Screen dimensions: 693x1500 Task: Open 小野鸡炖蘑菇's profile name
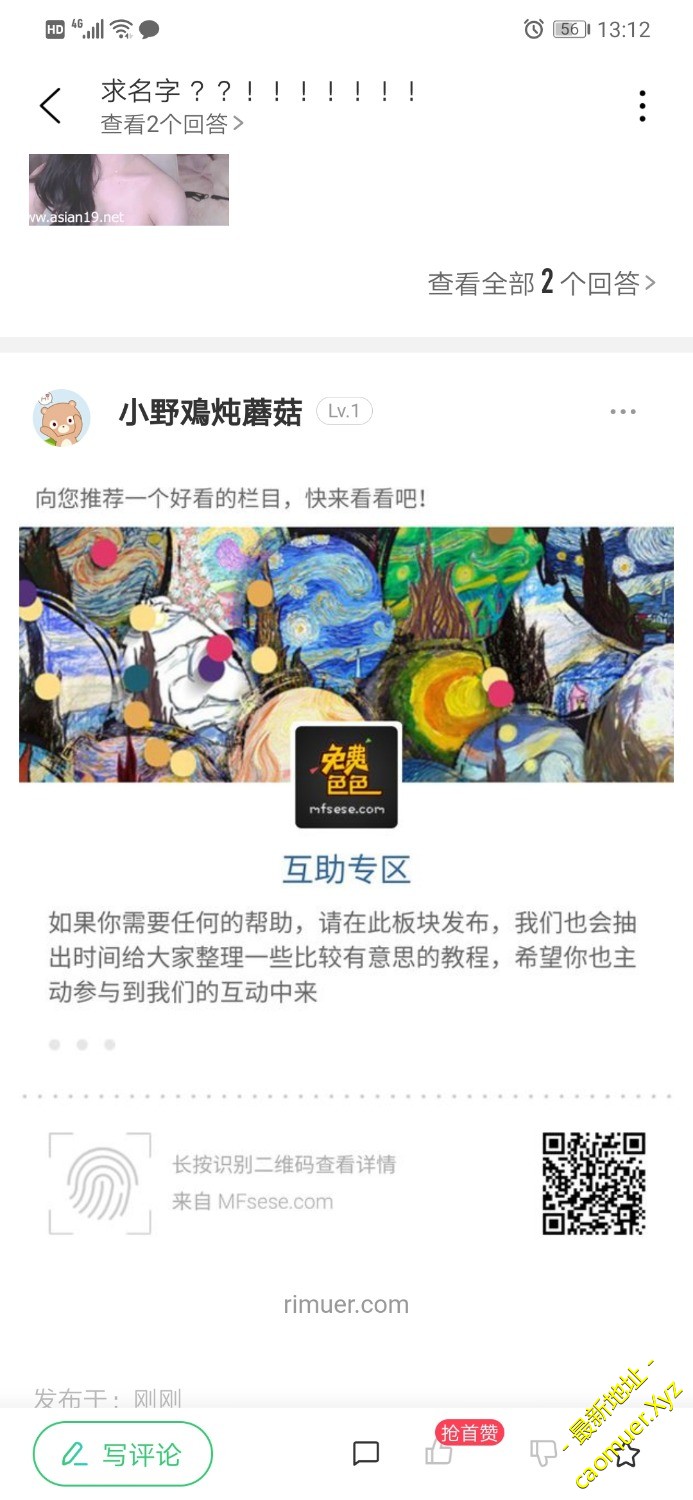[x=210, y=412]
